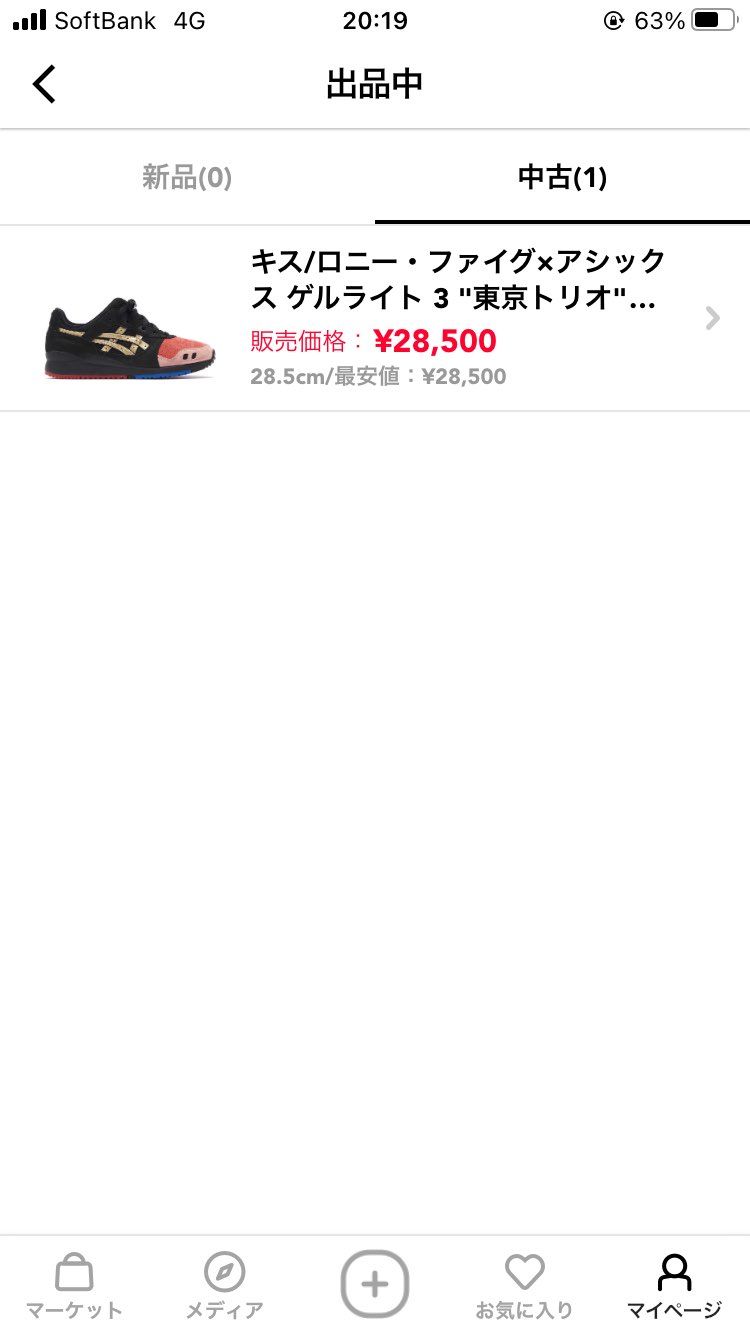Tap the 最安値 lowest price text
The image size is (750, 1334).
[x=380, y=378]
